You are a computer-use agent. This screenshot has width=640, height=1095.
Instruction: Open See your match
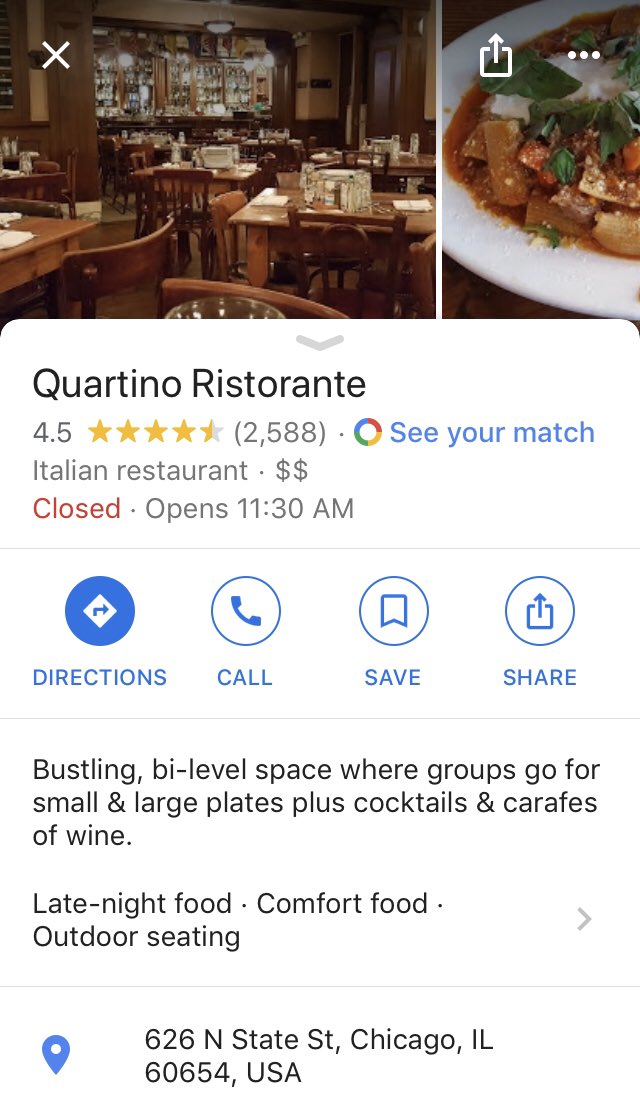475,432
